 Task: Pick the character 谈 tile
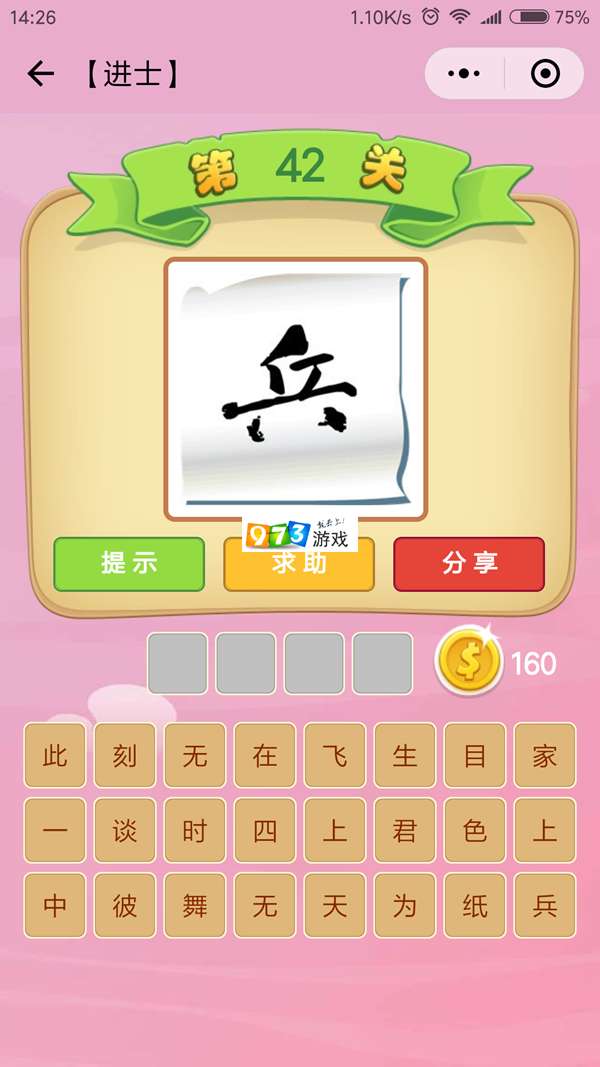pyautogui.click(x=125, y=830)
